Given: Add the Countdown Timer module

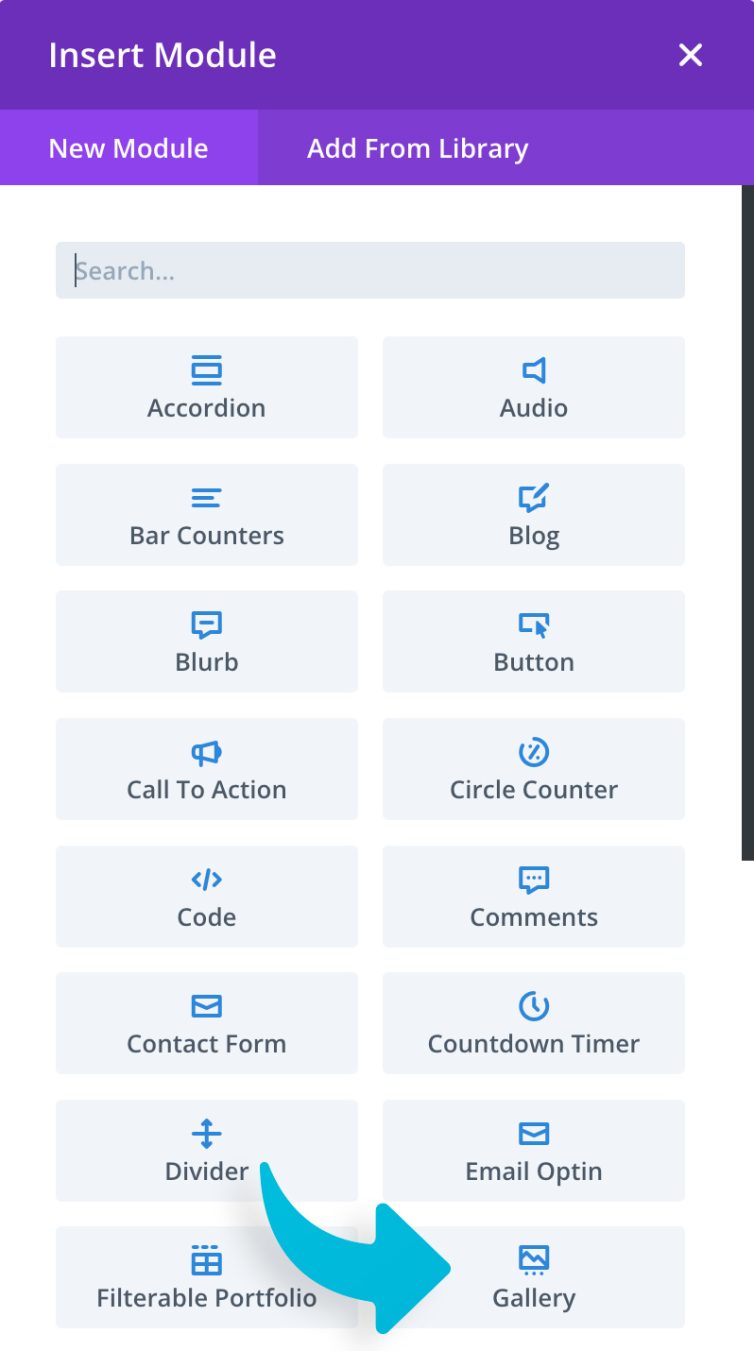Looking at the screenshot, I should (533, 1023).
